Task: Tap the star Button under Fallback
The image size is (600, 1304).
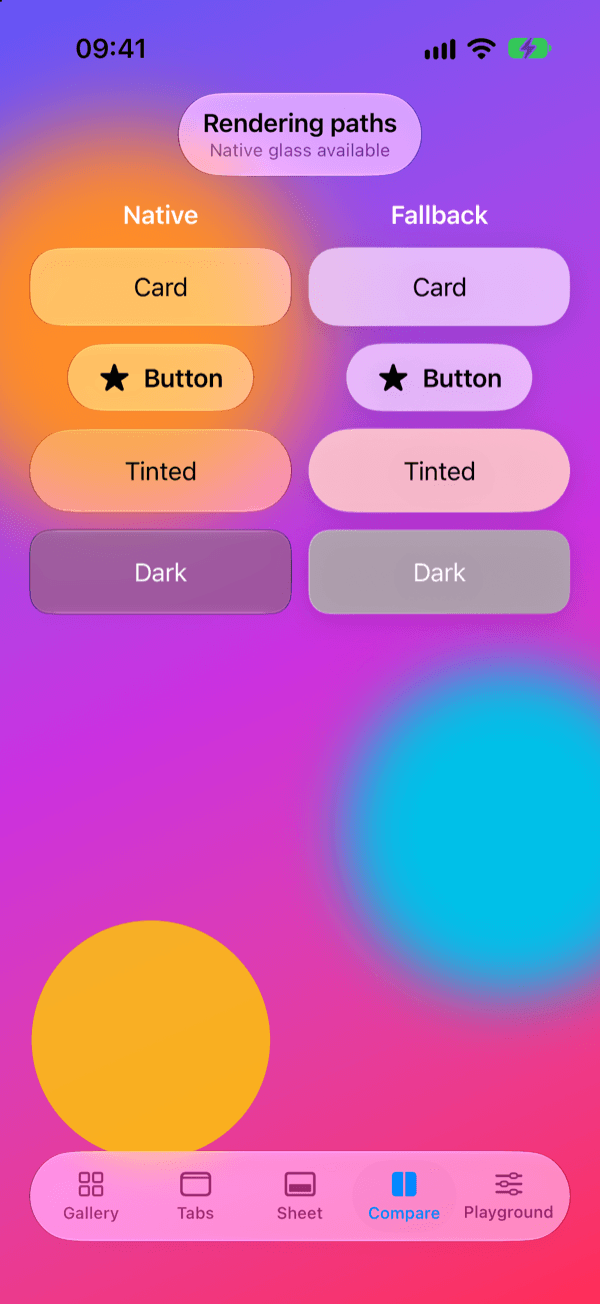Action: click(x=439, y=378)
